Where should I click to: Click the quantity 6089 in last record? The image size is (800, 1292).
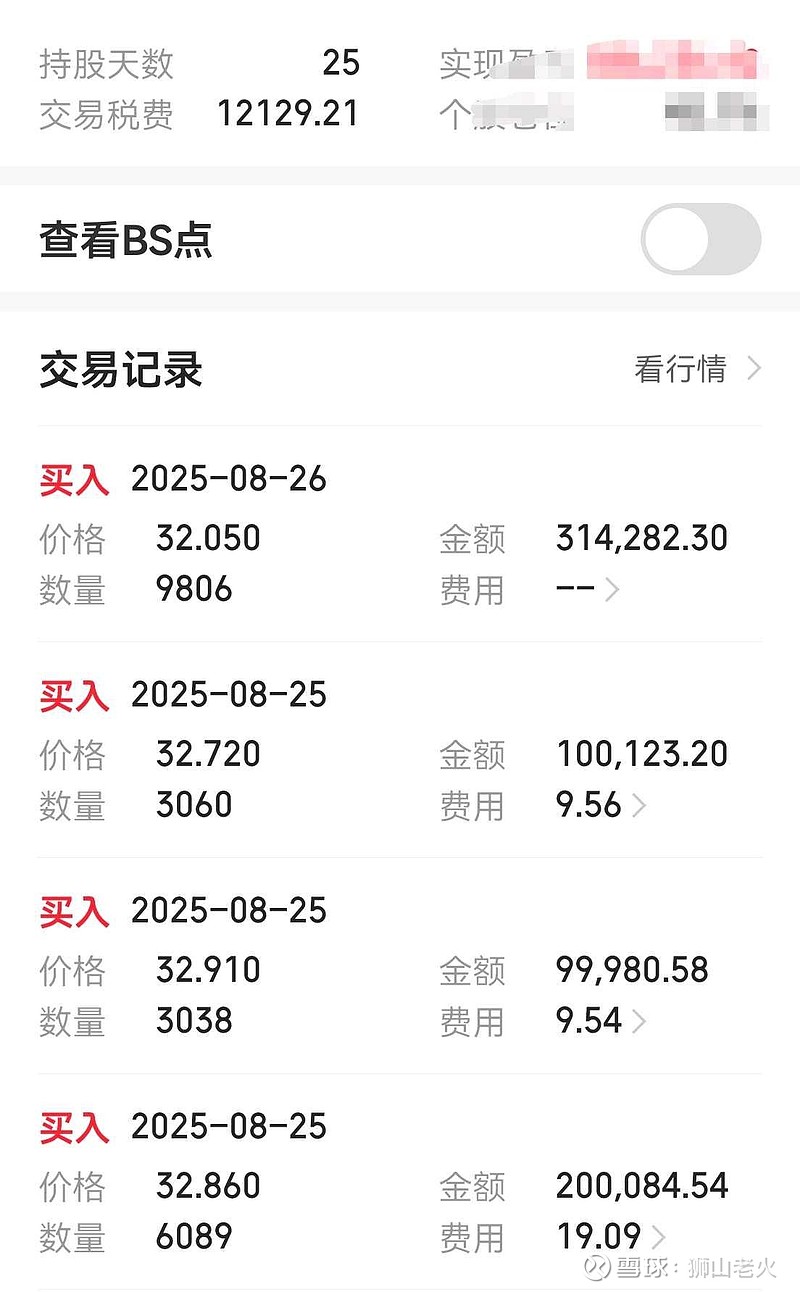pyautogui.click(x=197, y=1237)
